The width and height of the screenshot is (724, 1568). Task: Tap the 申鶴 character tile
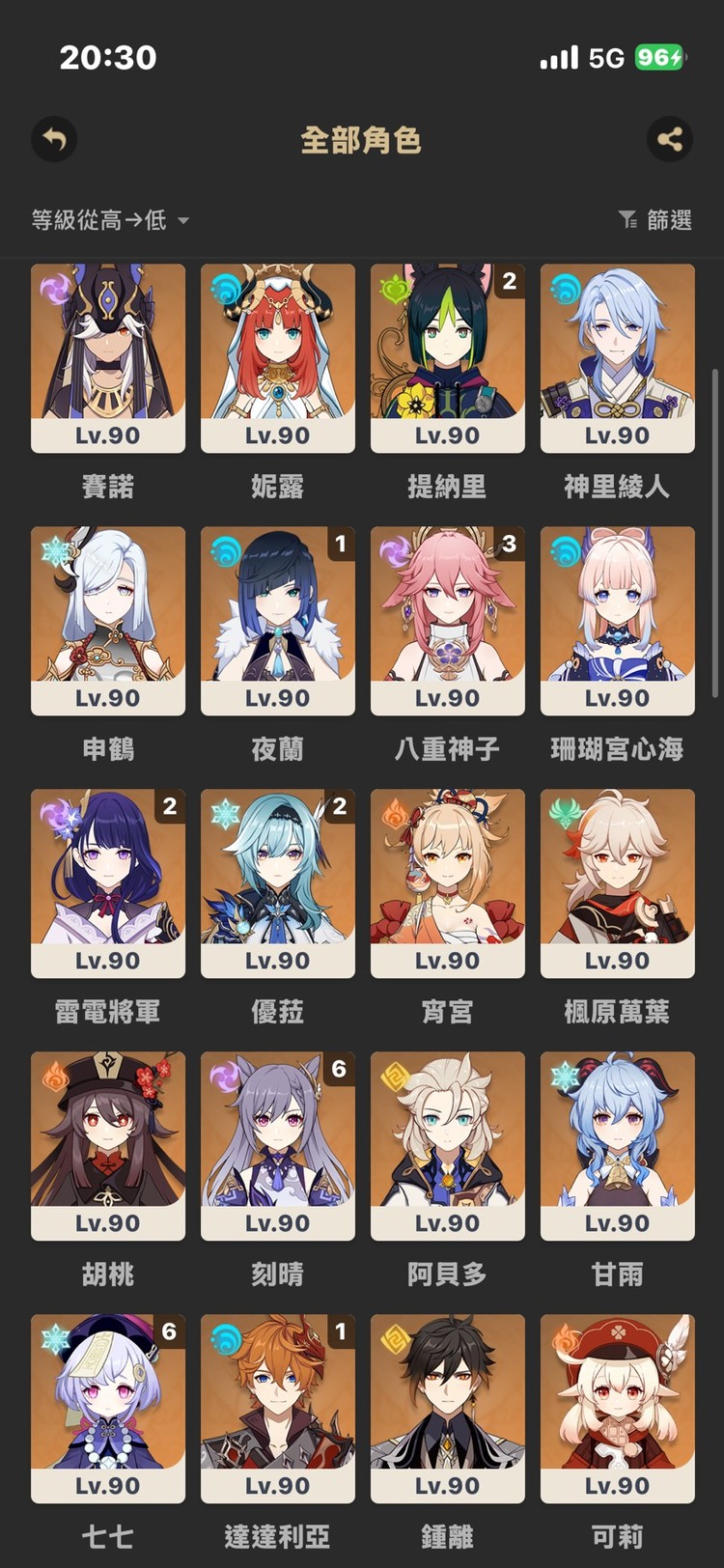coord(108,621)
